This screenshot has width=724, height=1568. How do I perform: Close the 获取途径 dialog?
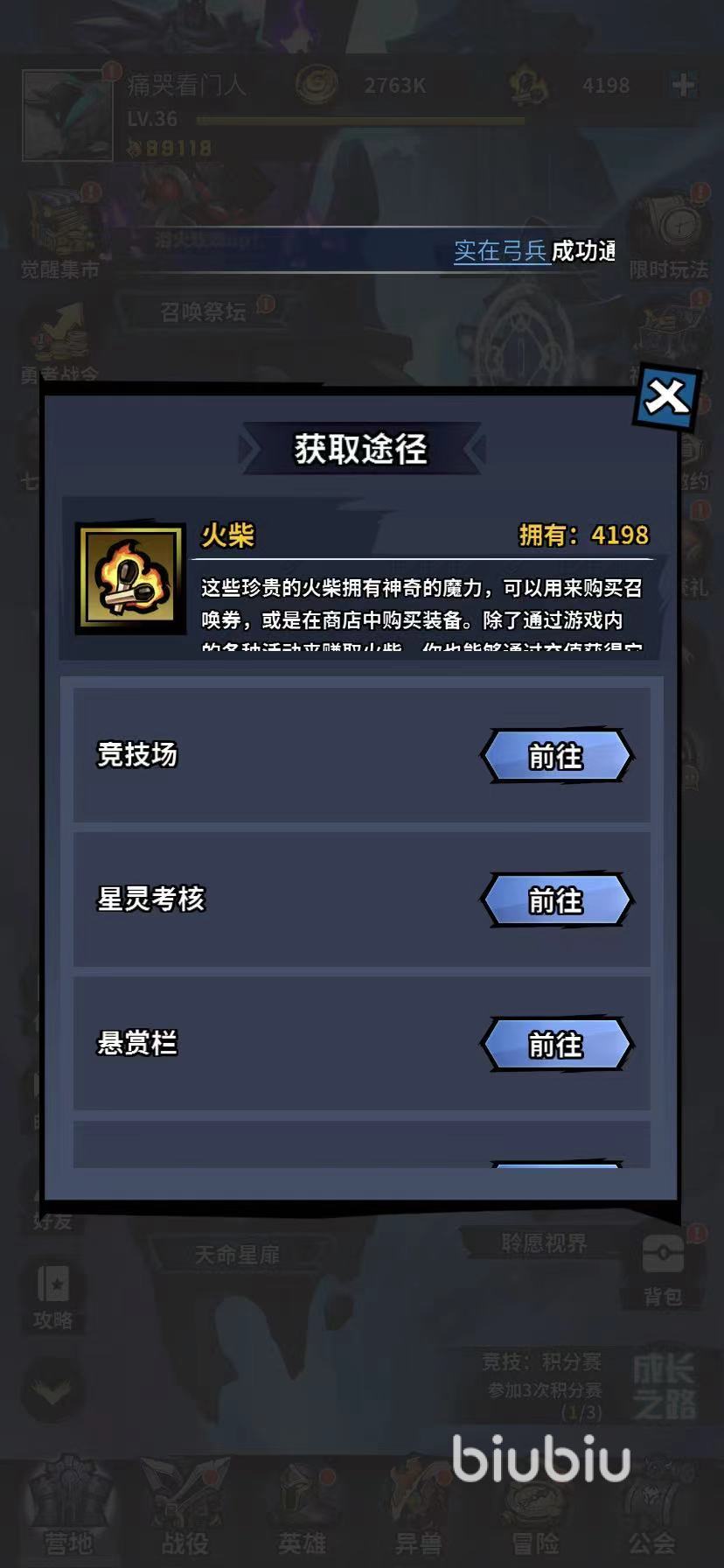tap(667, 398)
